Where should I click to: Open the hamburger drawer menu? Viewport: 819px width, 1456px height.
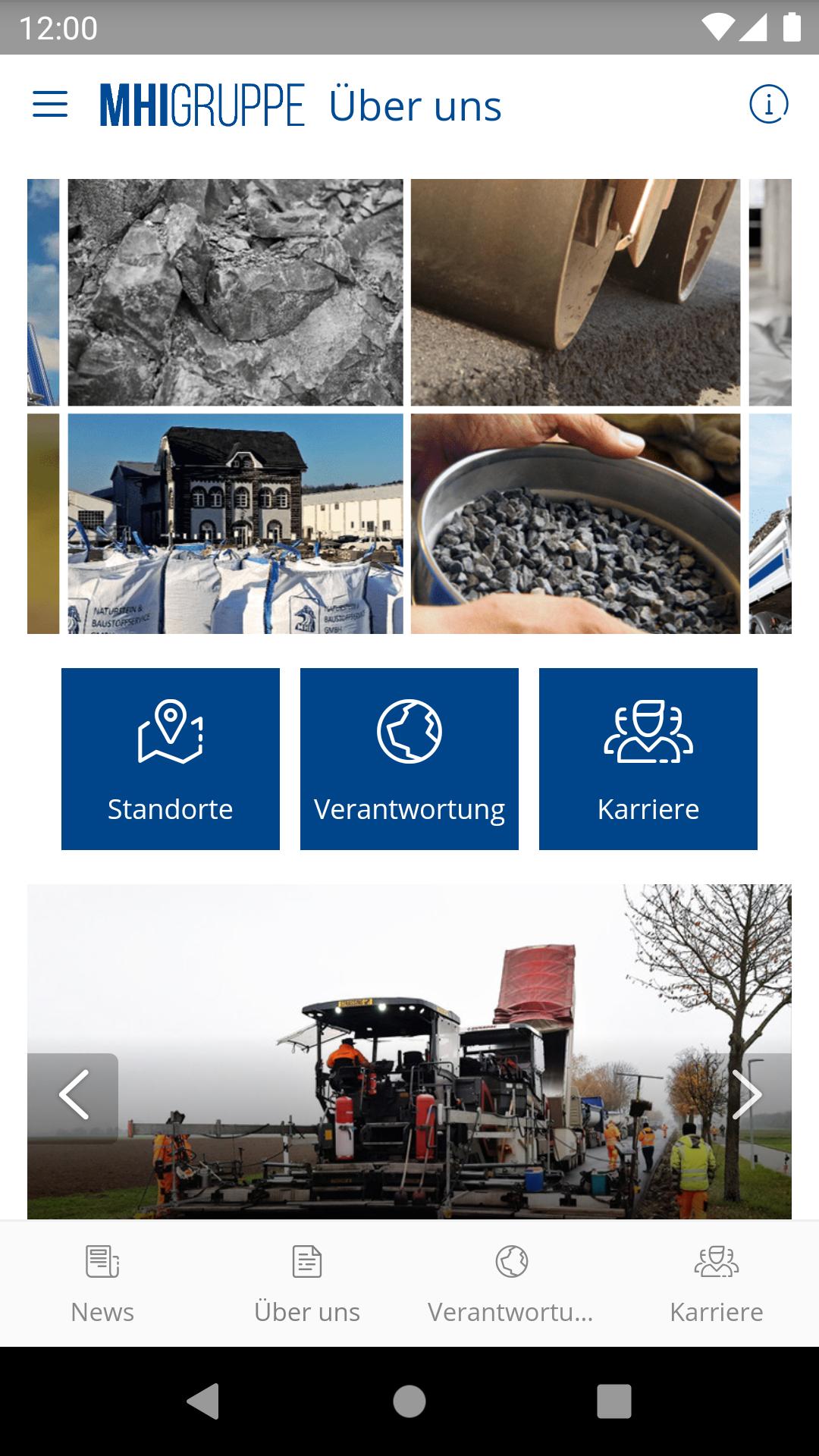pyautogui.click(x=50, y=104)
